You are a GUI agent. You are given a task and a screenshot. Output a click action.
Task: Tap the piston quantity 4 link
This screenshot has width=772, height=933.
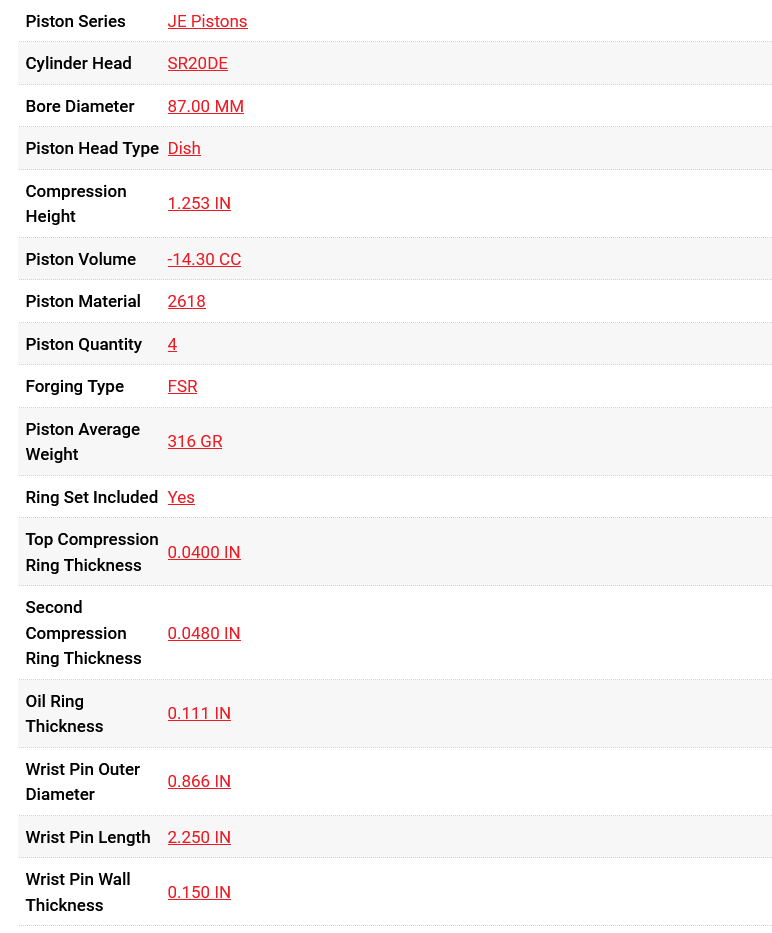click(172, 344)
